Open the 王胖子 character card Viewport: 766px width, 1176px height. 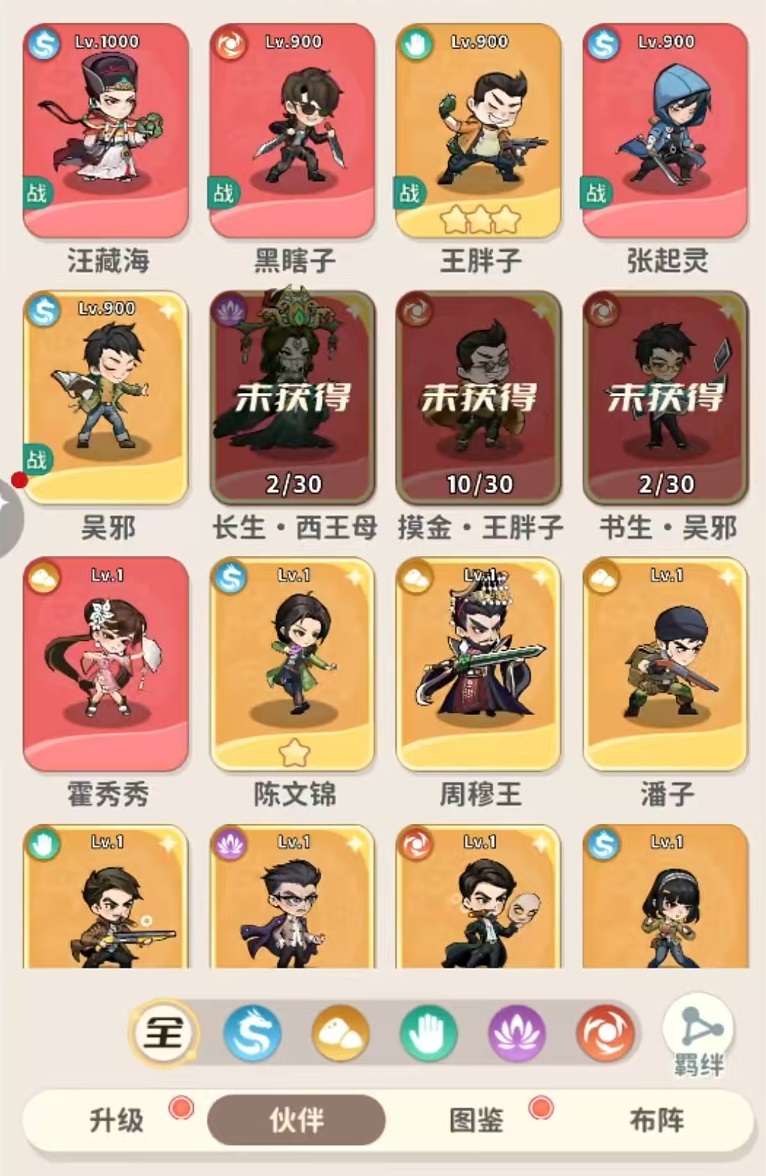pyautogui.click(x=479, y=130)
